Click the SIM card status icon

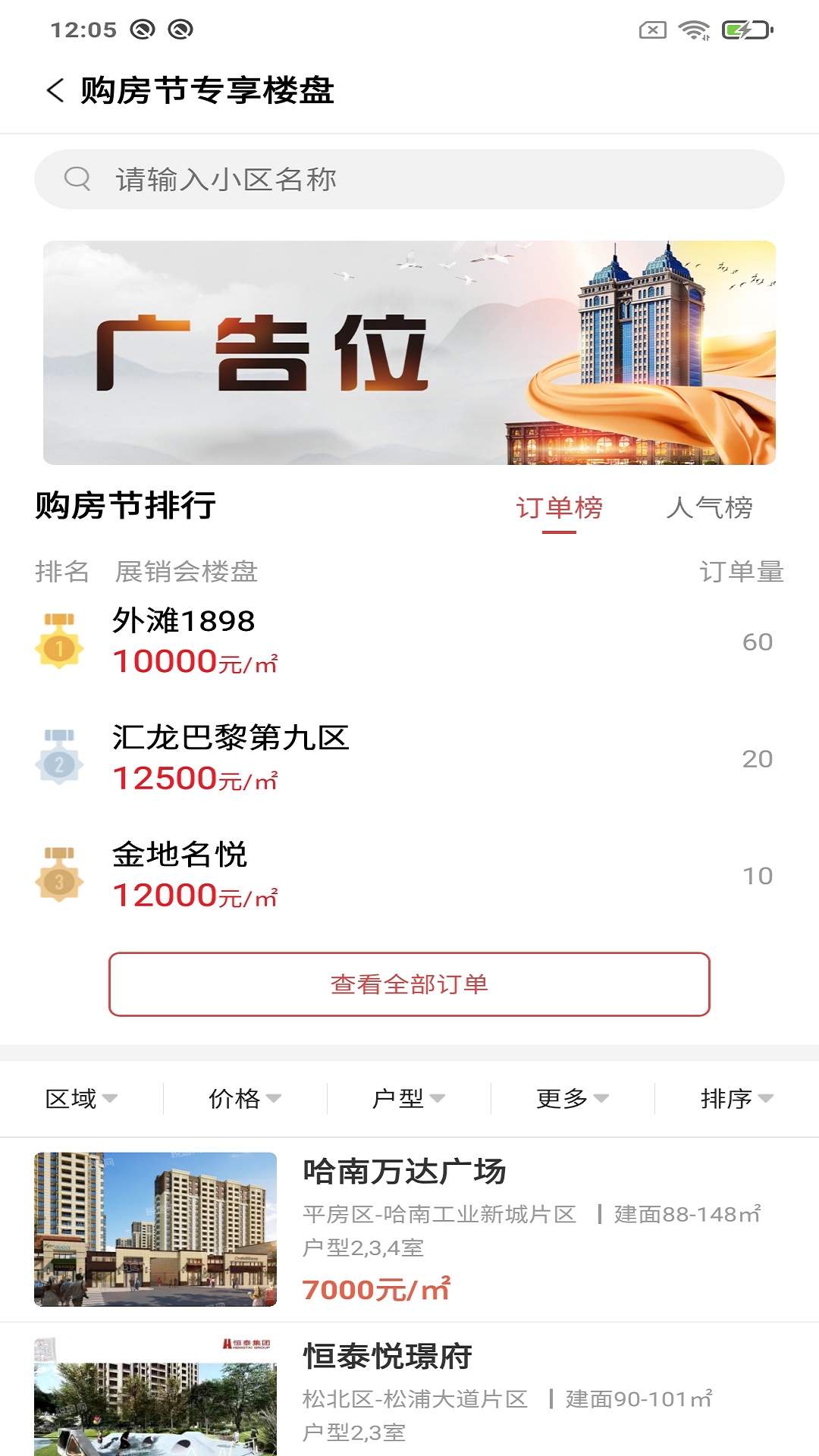(x=651, y=29)
